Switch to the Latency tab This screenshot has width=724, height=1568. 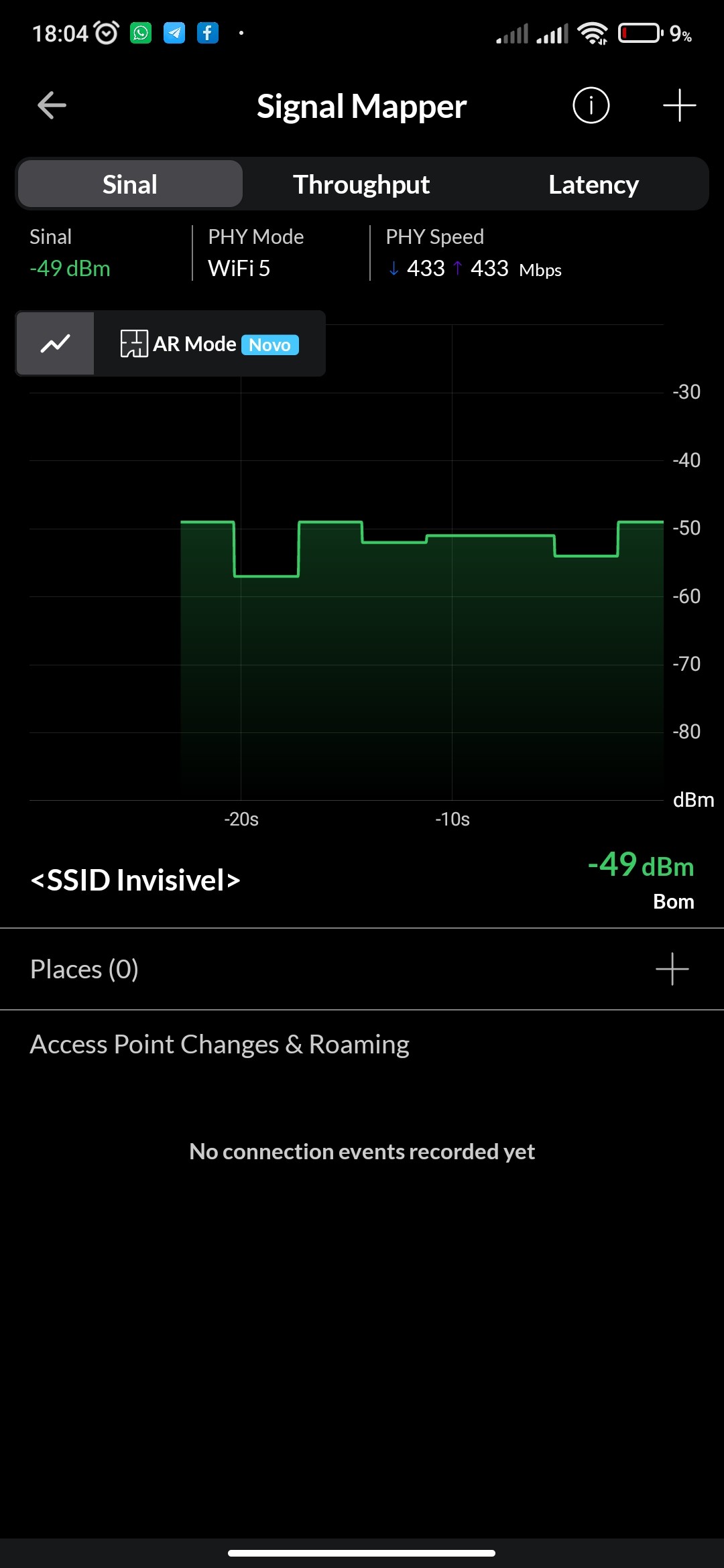(593, 184)
